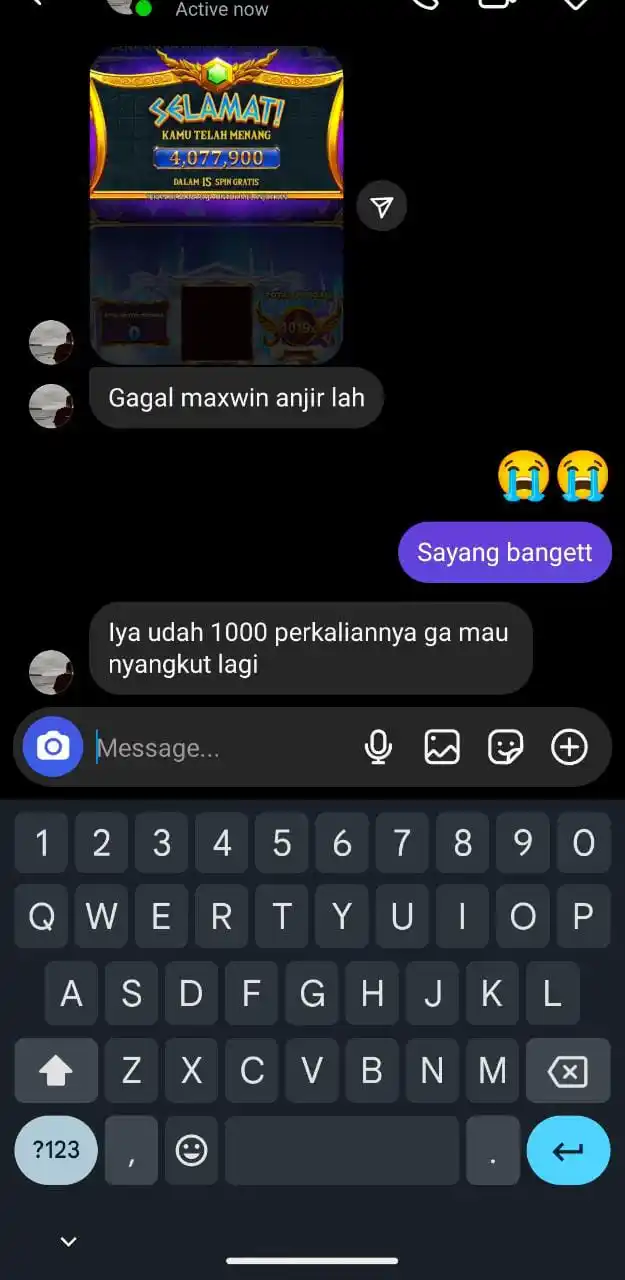625x1280 pixels.
Task: Open the gallery image picker
Action: [442, 747]
